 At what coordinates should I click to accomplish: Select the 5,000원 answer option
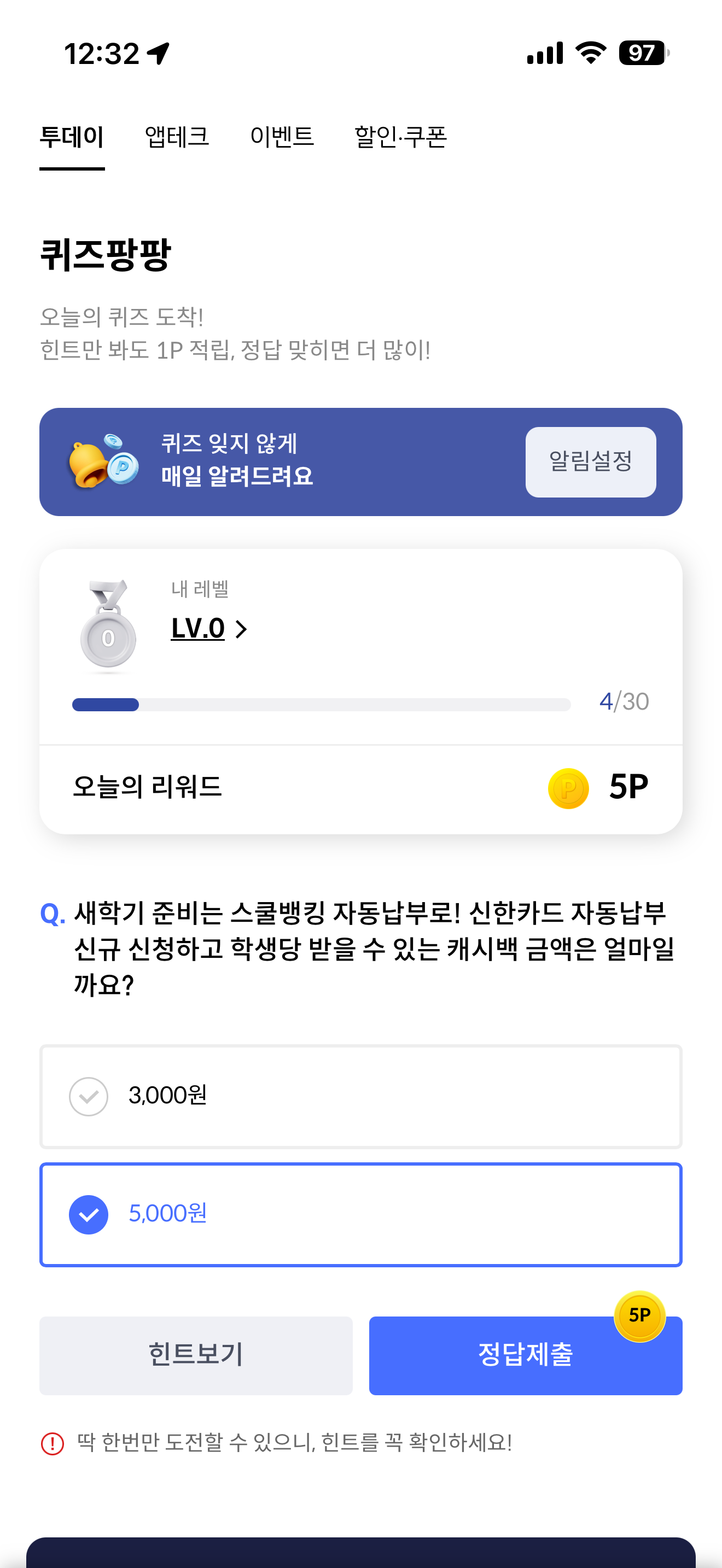360,1214
